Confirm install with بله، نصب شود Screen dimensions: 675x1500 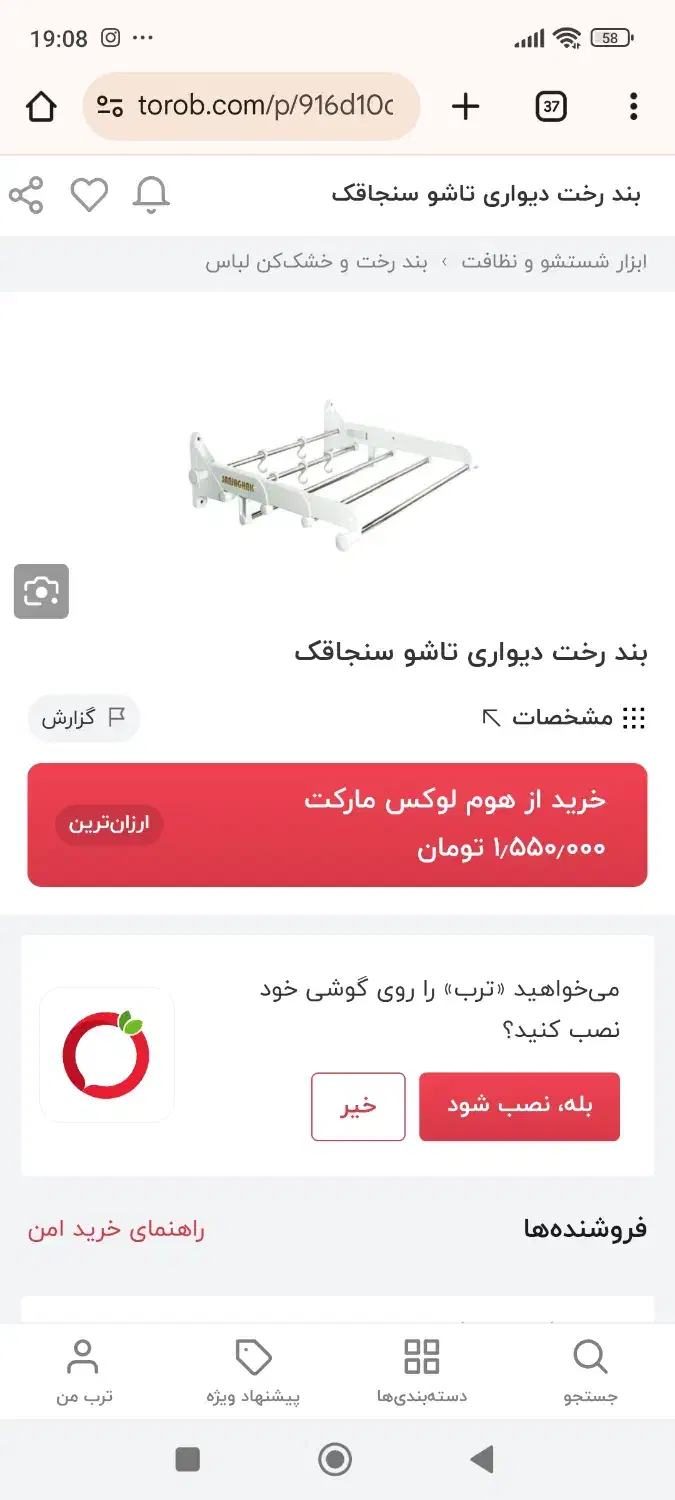[519, 1106]
